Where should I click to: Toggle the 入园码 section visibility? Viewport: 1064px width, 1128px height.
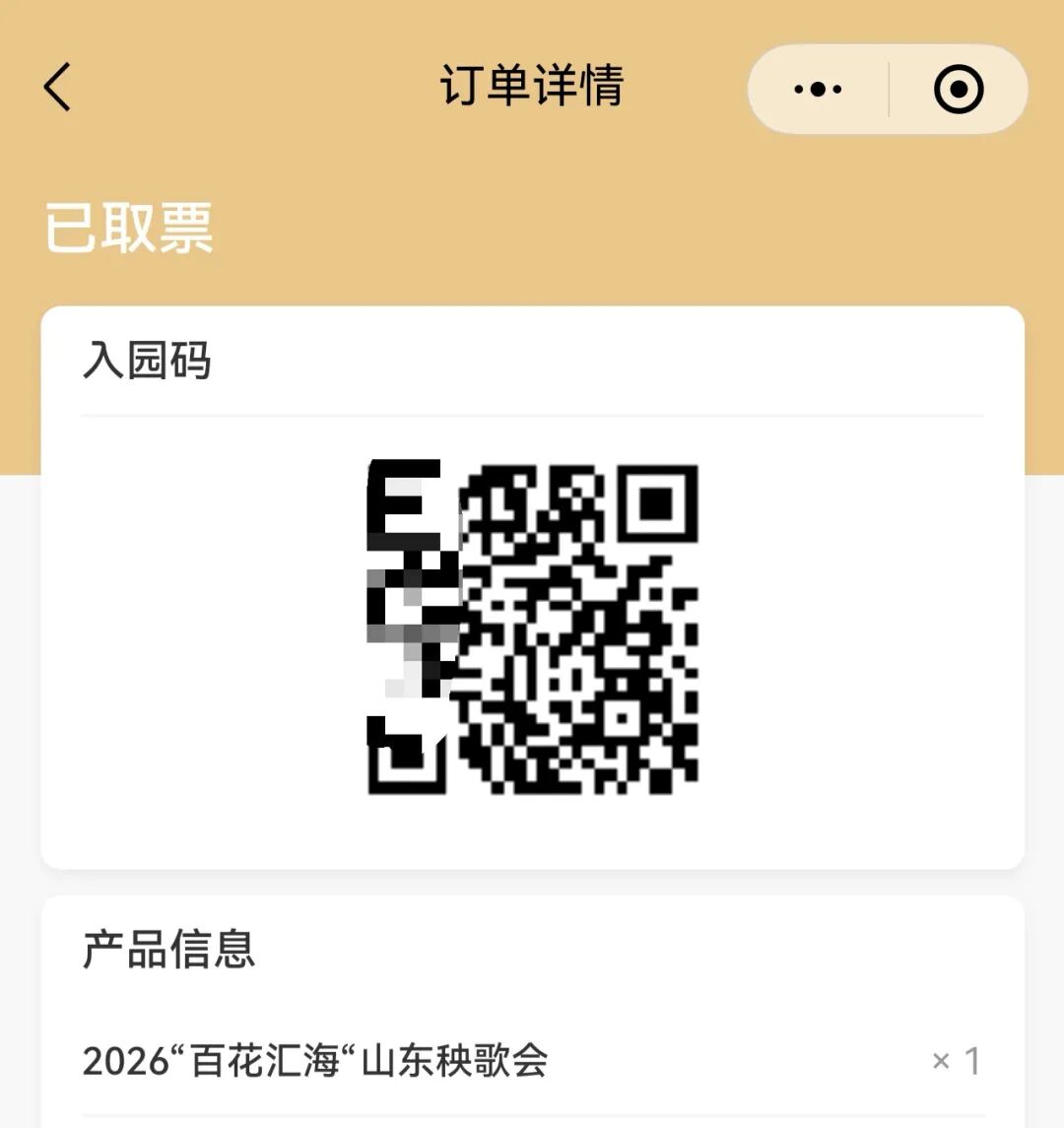(x=146, y=361)
